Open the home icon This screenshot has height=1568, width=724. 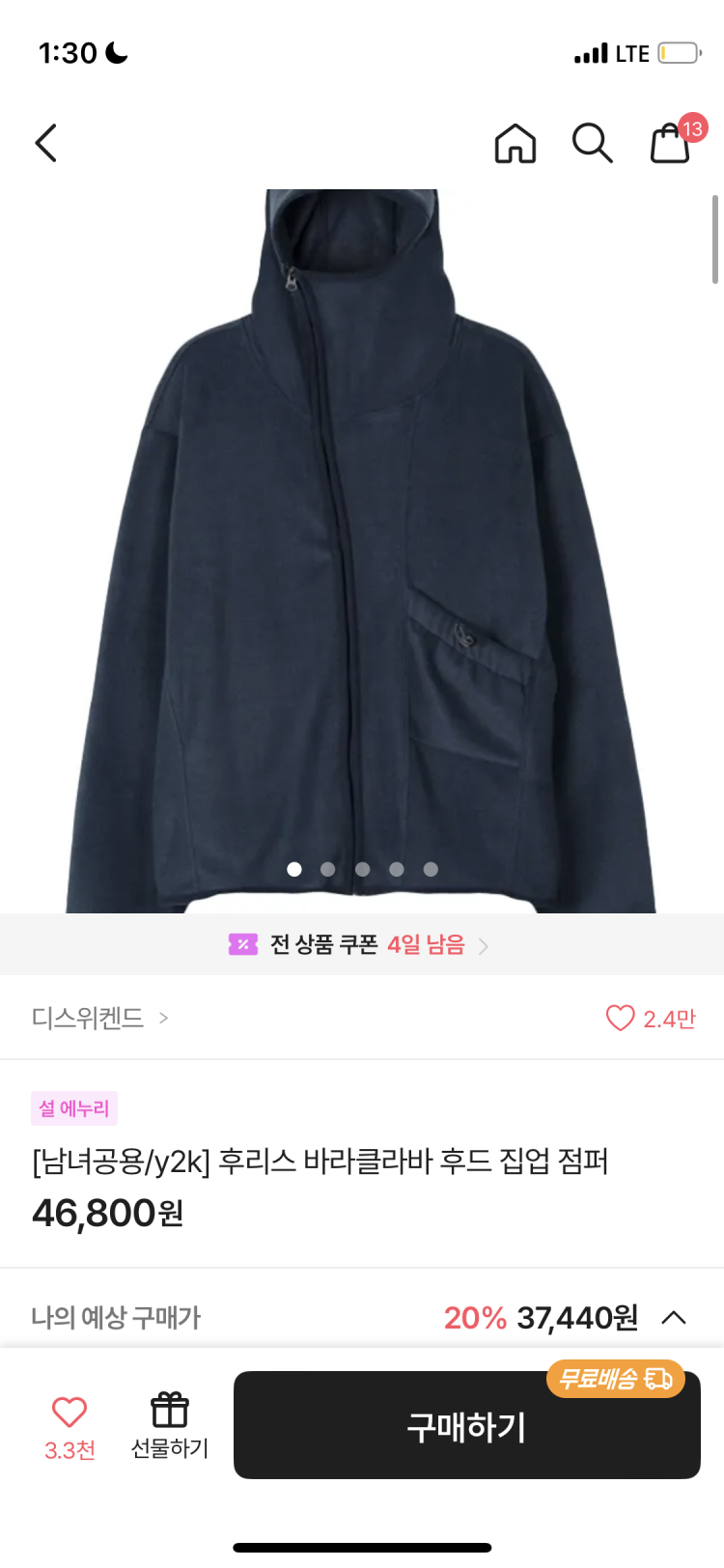[x=515, y=144]
